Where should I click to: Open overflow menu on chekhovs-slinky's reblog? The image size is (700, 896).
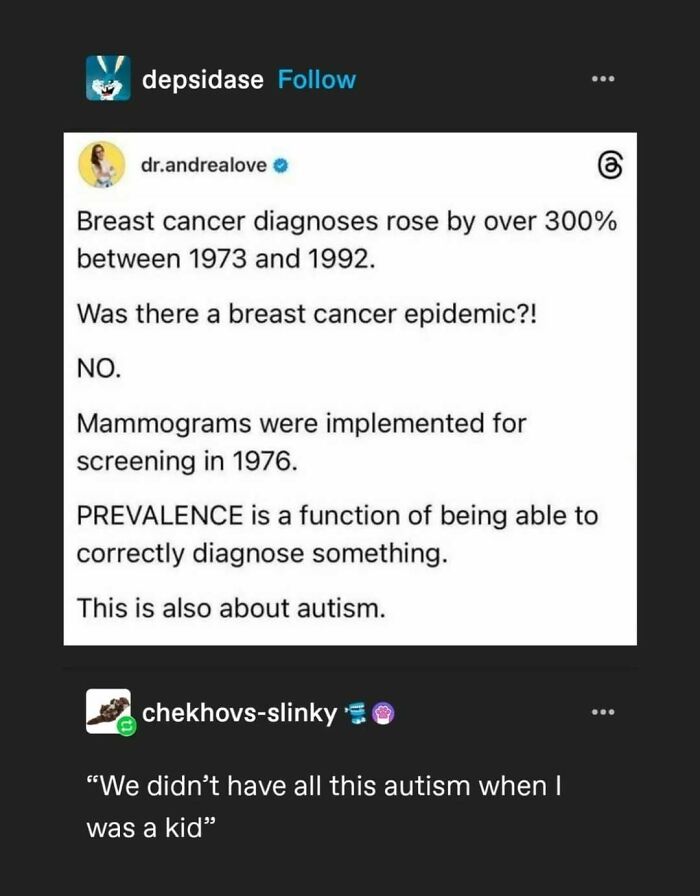click(601, 712)
